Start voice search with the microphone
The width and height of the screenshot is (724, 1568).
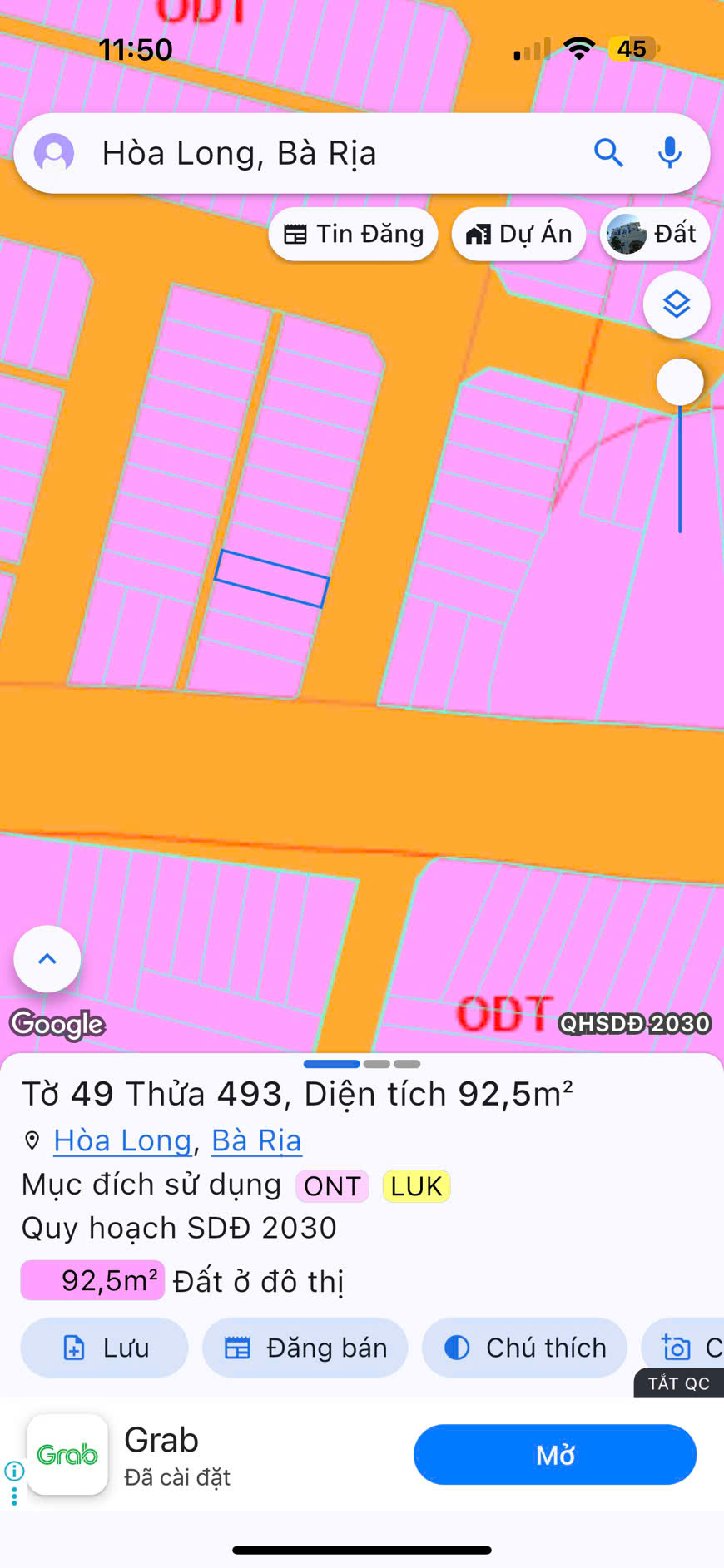[670, 153]
